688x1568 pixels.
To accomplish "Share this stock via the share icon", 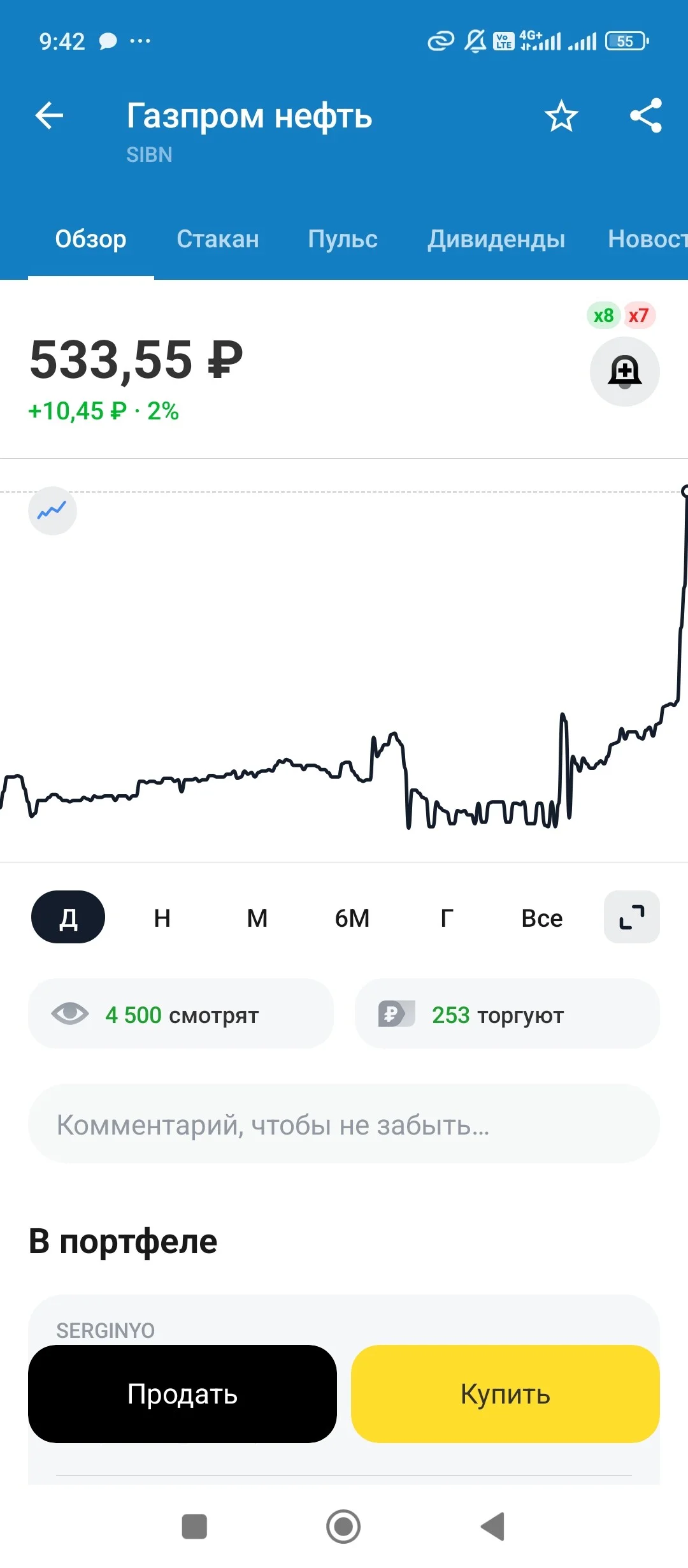I will [x=646, y=116].
